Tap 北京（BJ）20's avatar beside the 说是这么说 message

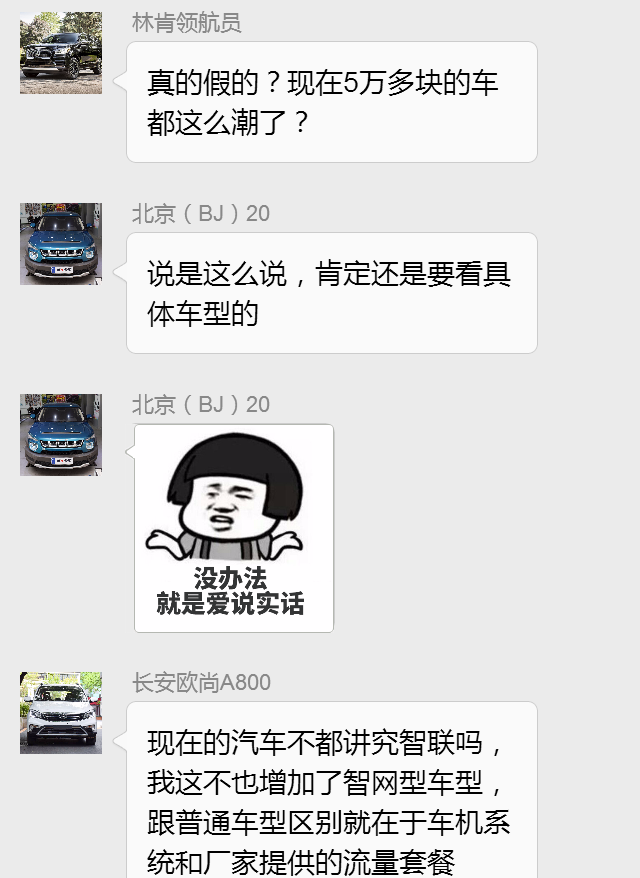[61, 244]
